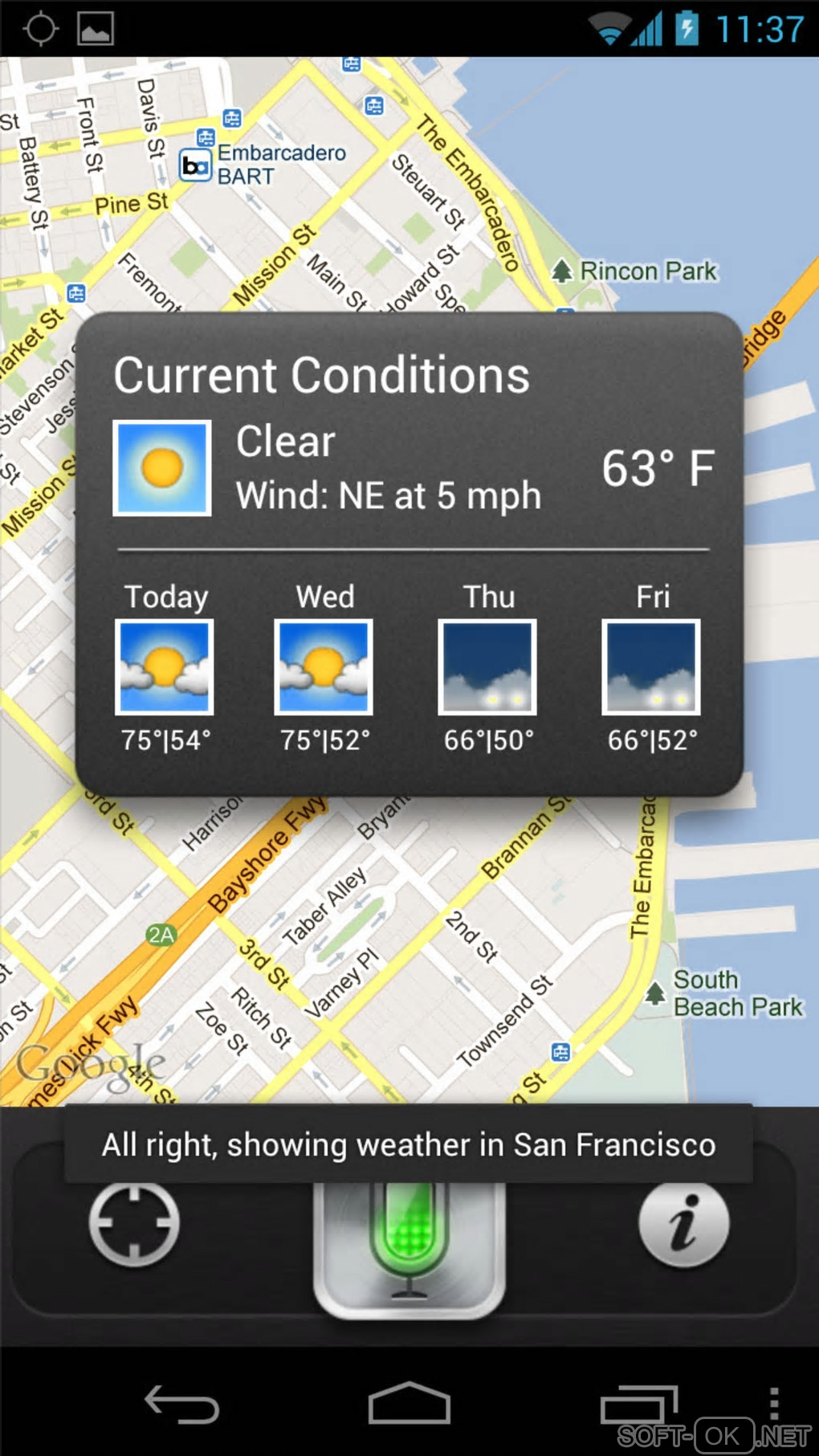Go to the home screen
The height and width of the screenshot is (1456, 819).
pyautogui.click(x=409, y=1404)
